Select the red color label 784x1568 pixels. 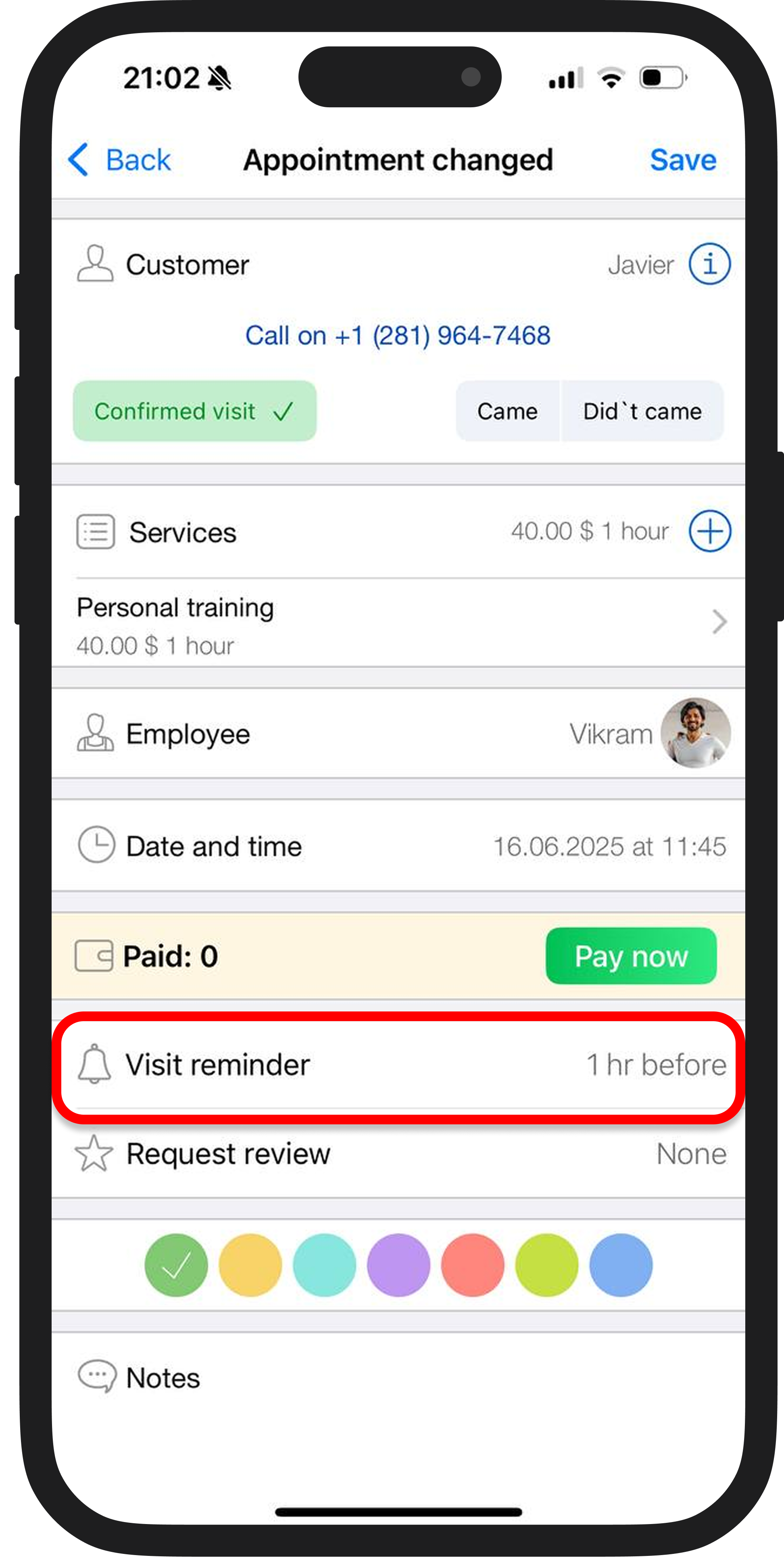point(472,1266)
